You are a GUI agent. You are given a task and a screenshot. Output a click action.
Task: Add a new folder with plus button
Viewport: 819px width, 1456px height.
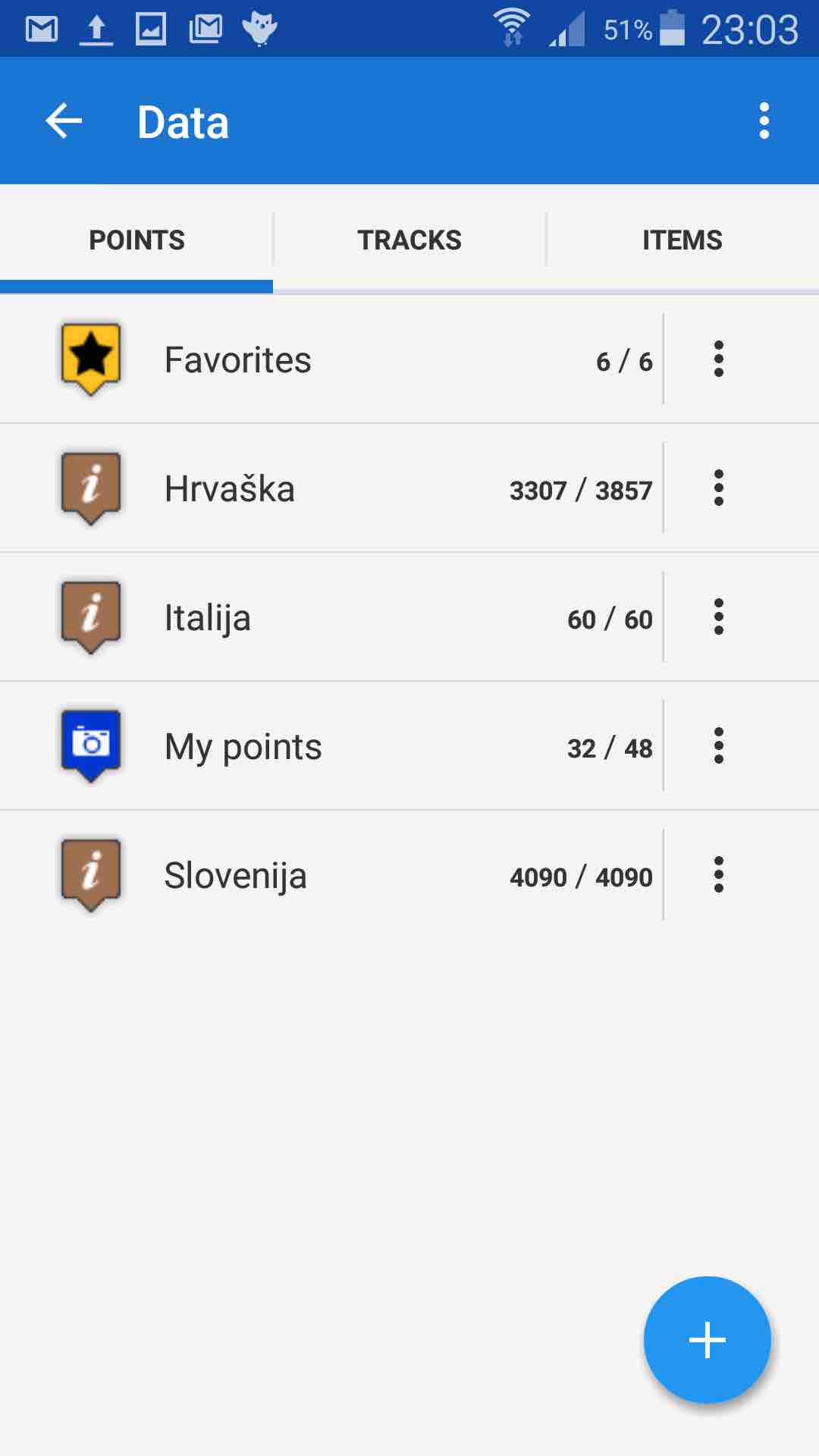point(707,1340)
